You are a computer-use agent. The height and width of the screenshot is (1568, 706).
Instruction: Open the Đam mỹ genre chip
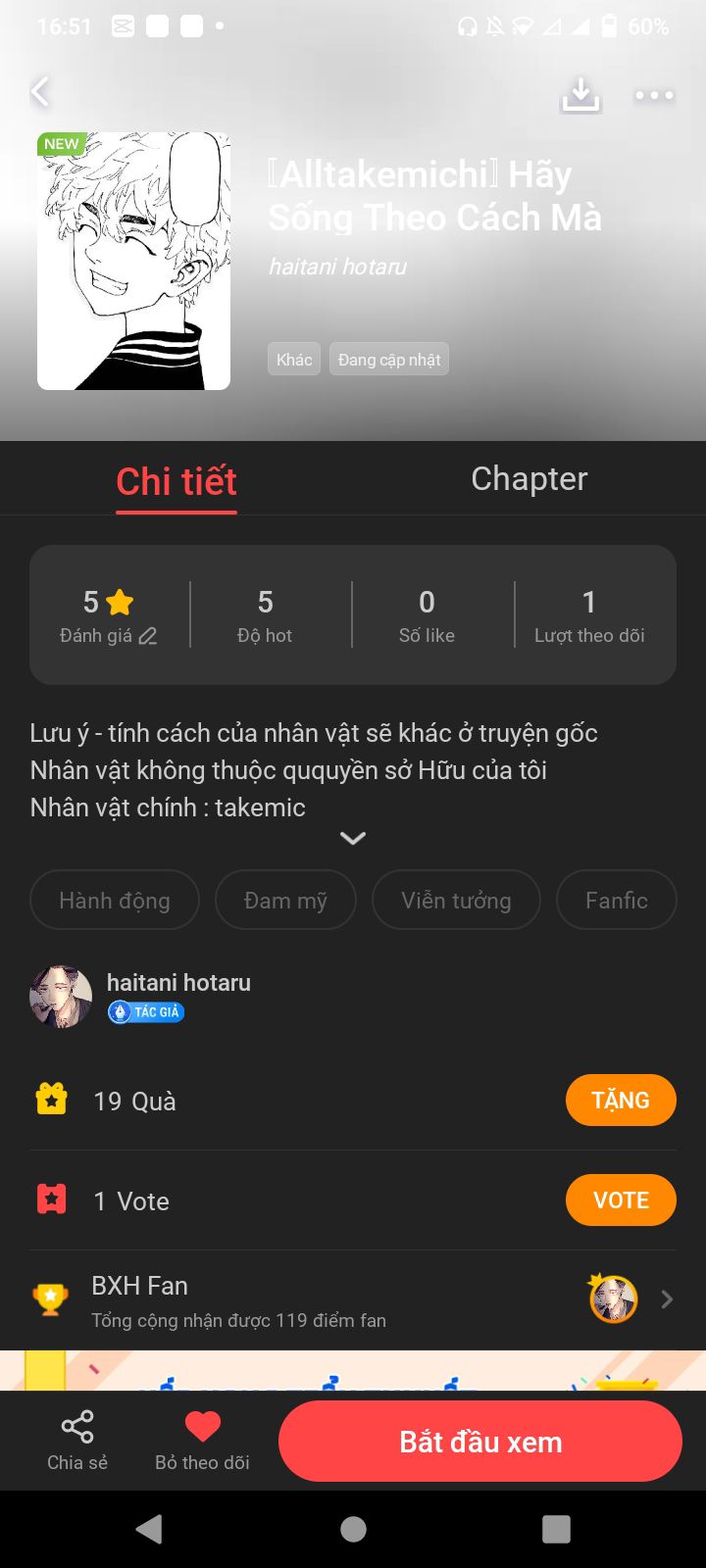pyautogui.click(x=285, y=900)
